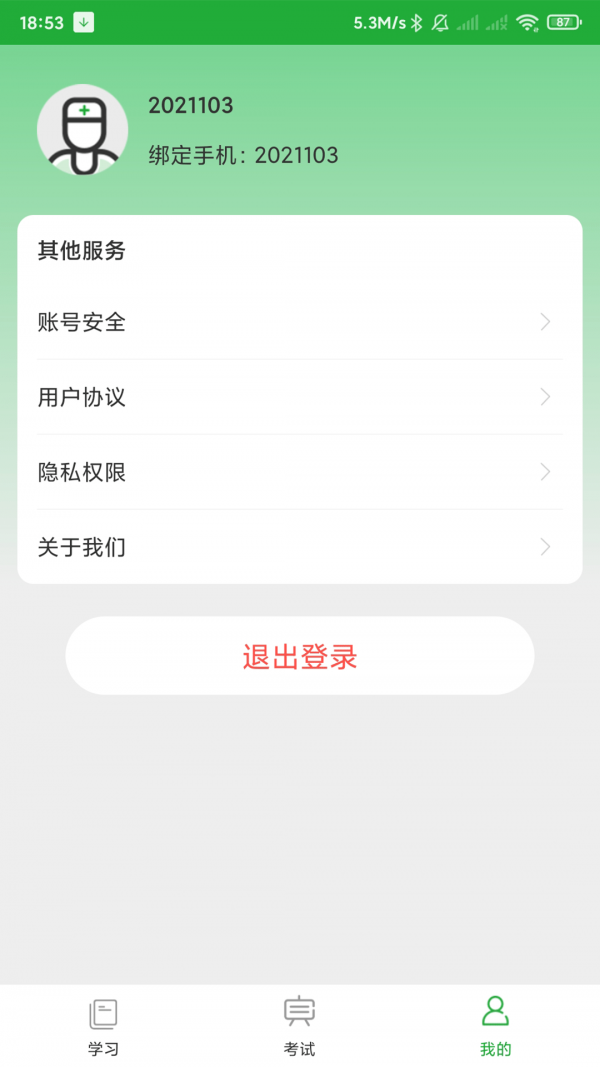The image size is (600, 1067).
Task: Open the 隐私权限 row
Action: point(299,472)
